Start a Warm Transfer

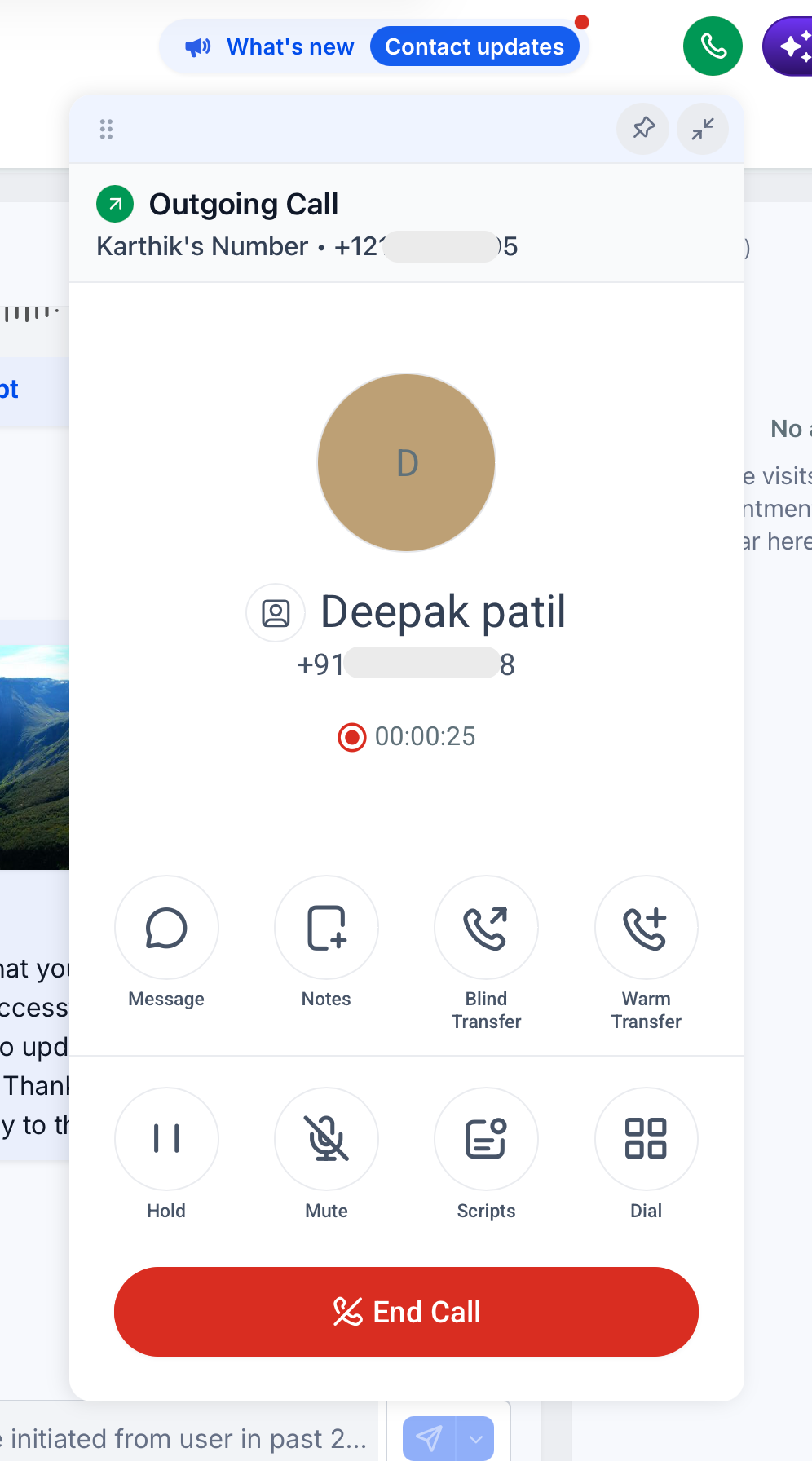646,928
